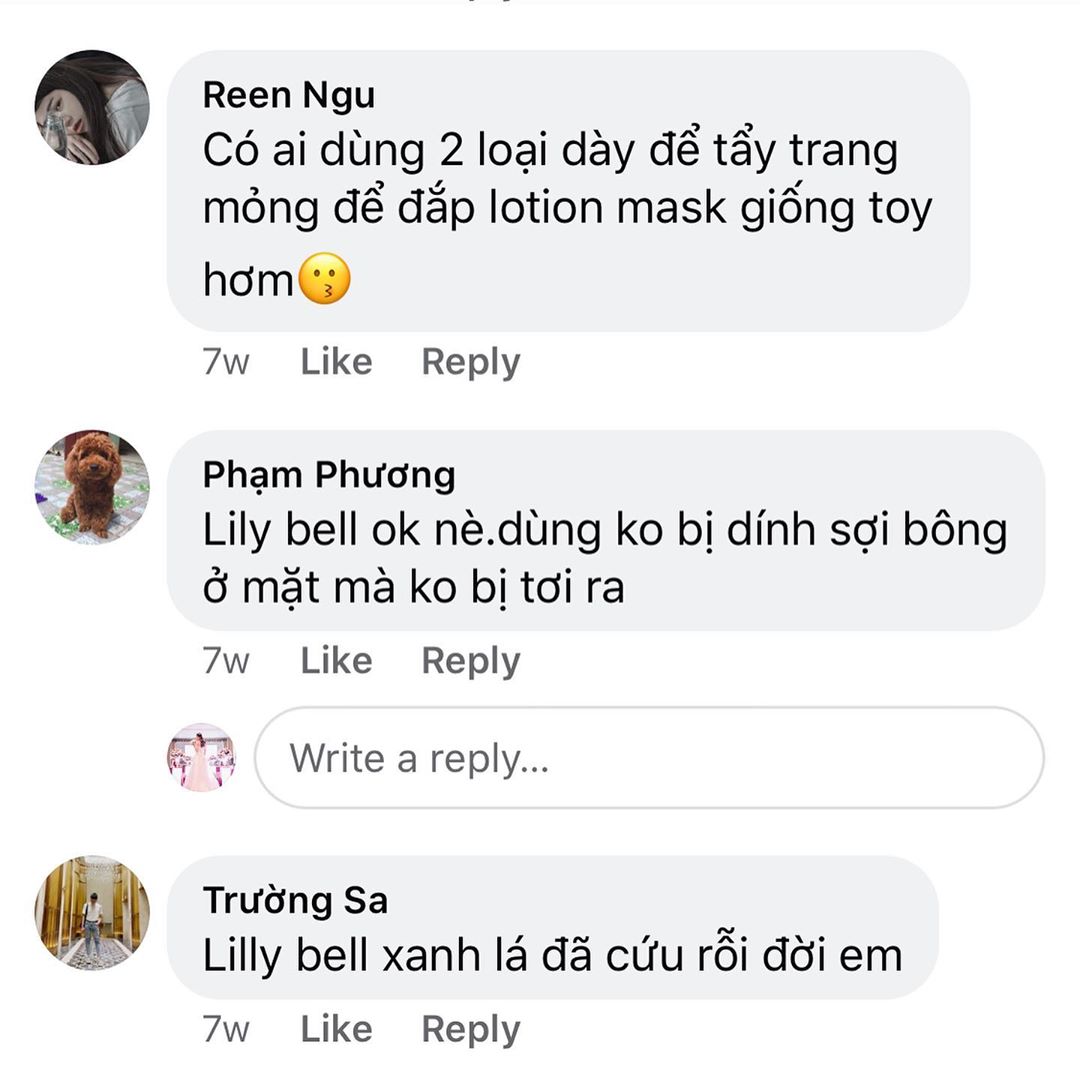Screen dimensions: 1080x1080
Task: Open Trường Sa's profile picture
Action: [x=92, y=913]
